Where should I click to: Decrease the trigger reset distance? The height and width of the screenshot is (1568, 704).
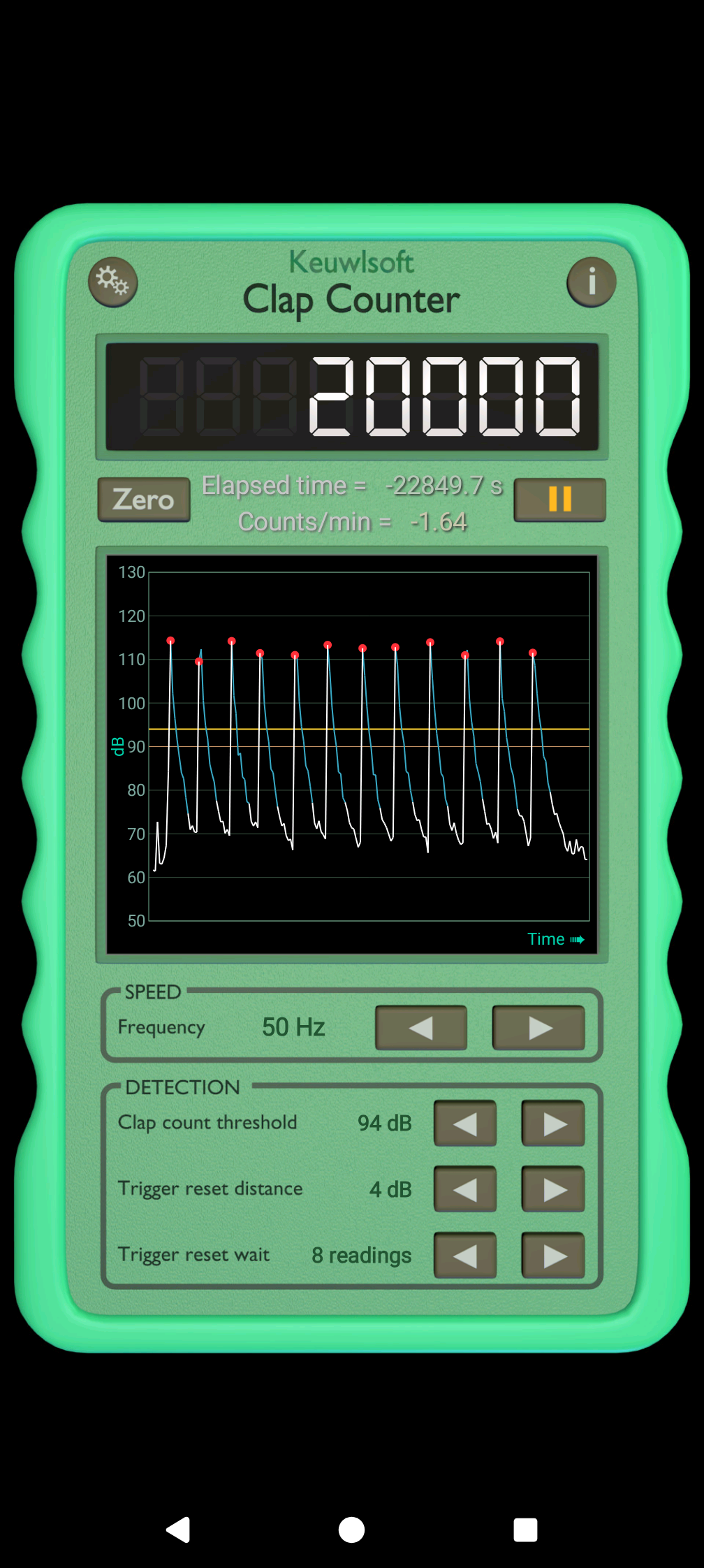[465, 1189]
